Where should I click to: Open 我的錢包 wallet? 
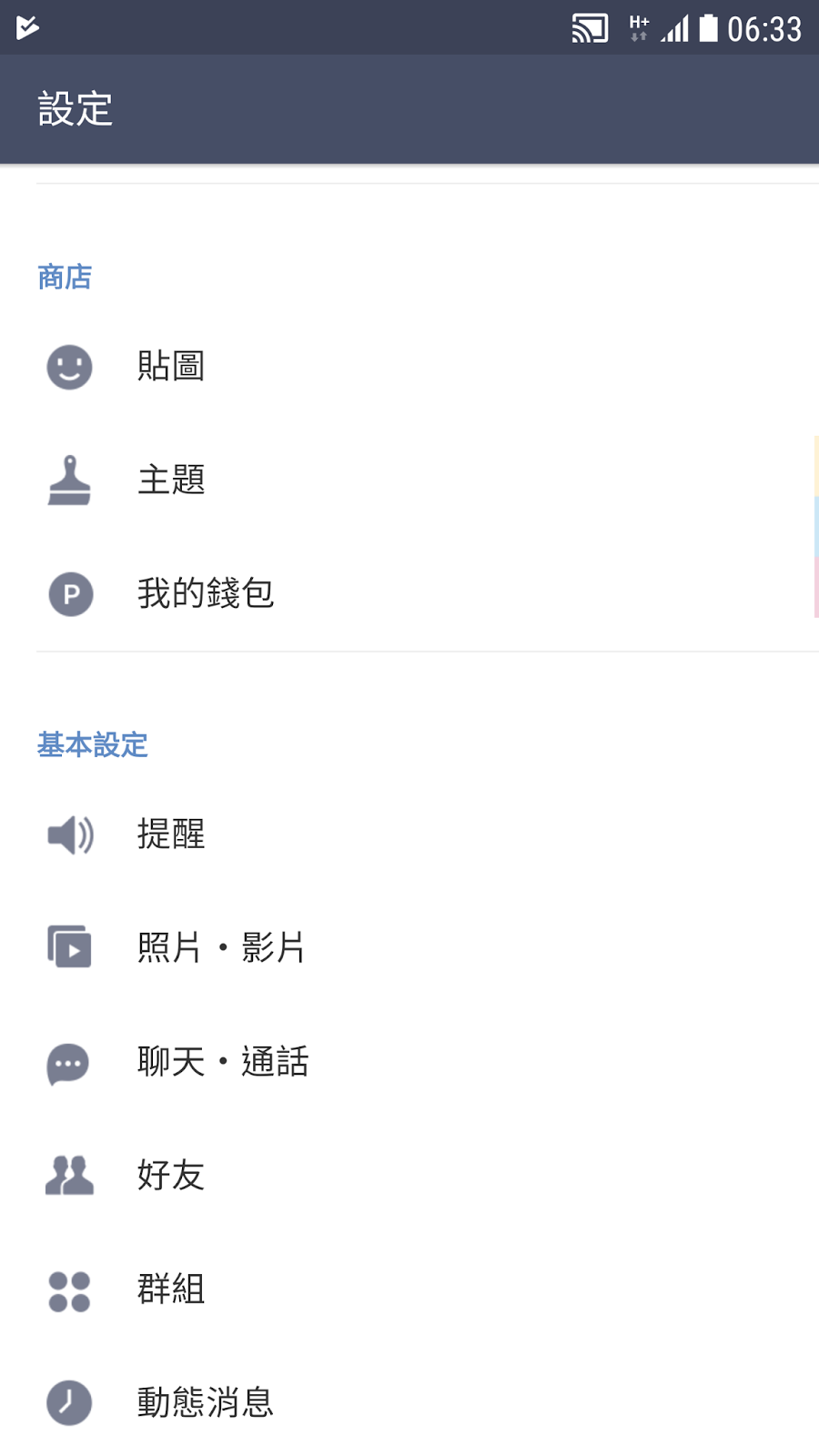pos(409,594)
